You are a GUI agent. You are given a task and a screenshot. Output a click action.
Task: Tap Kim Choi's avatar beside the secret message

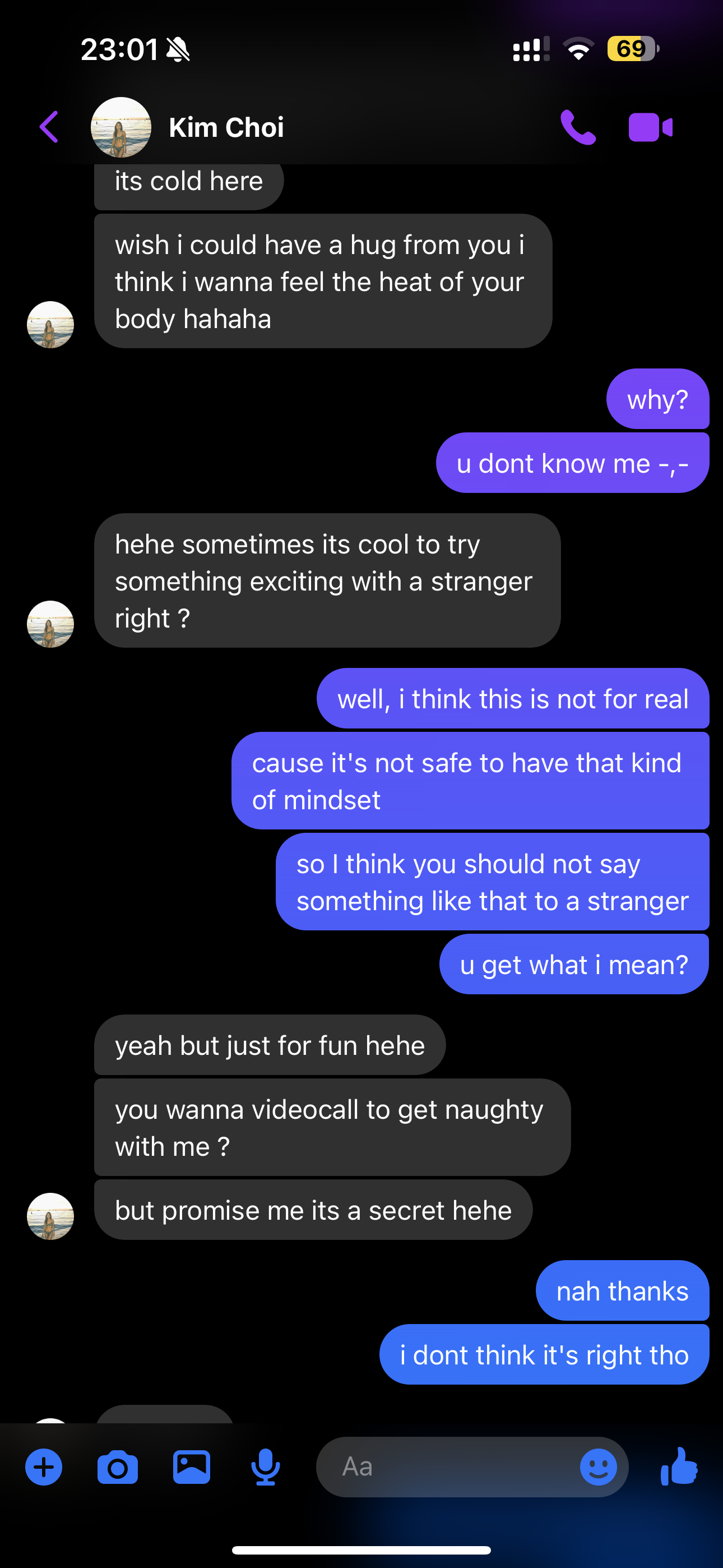click(50, 1216)
